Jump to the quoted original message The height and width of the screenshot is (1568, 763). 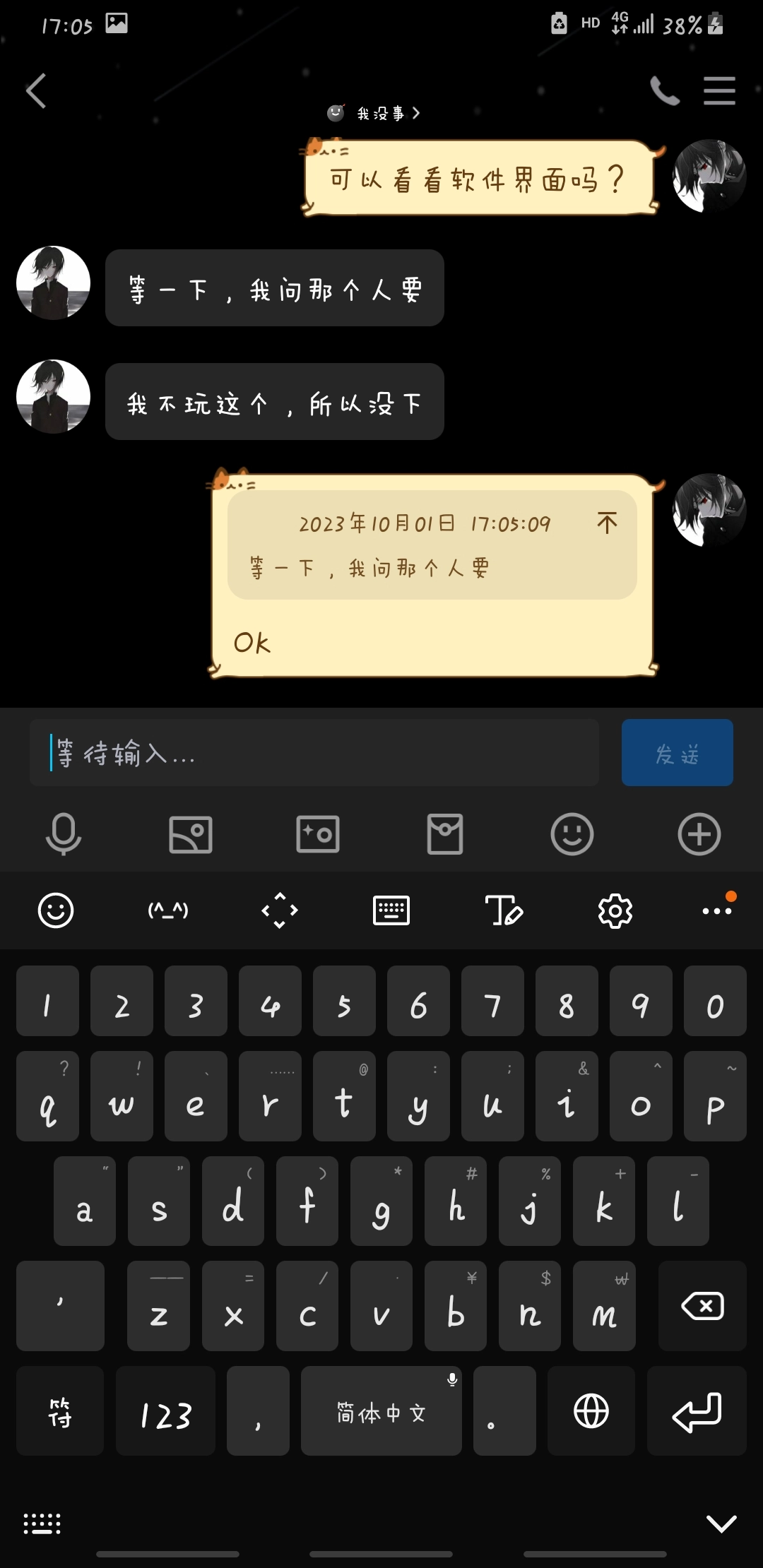click(x=607, y=523)
